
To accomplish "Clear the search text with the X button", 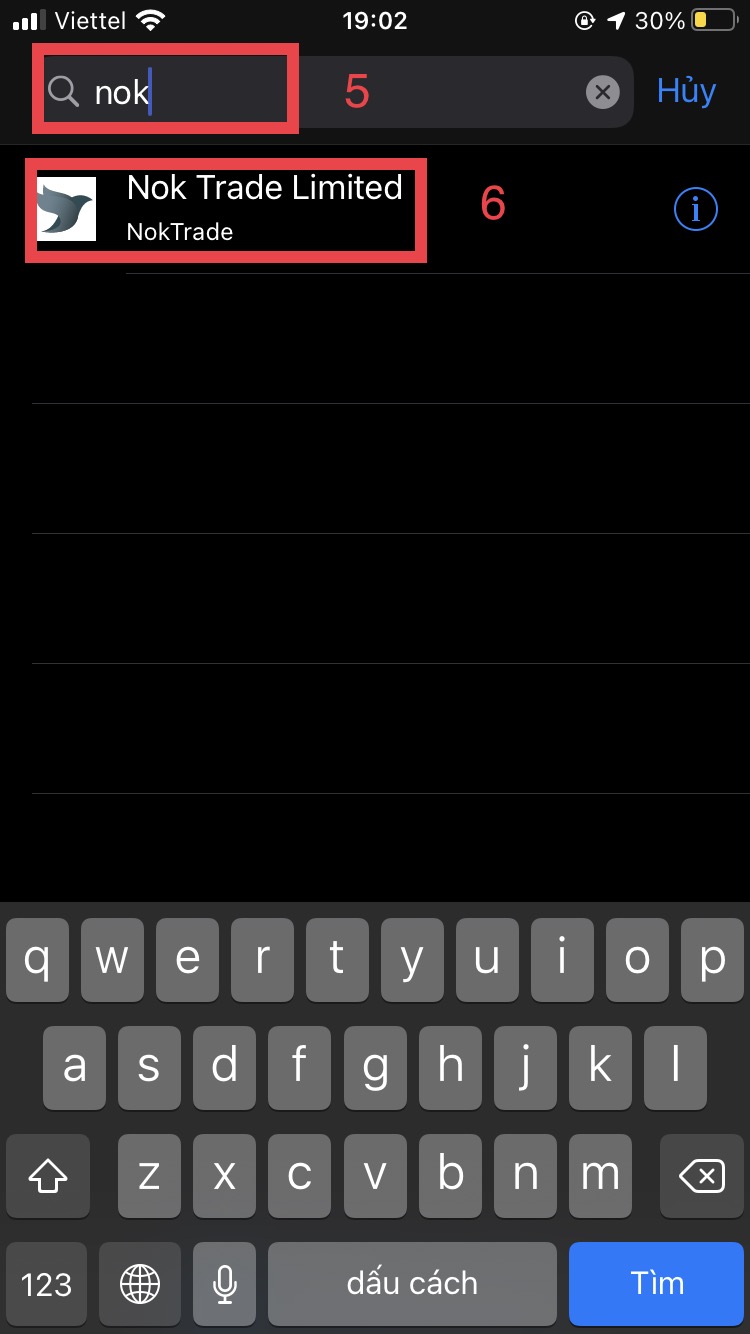I will pos(602,93).
